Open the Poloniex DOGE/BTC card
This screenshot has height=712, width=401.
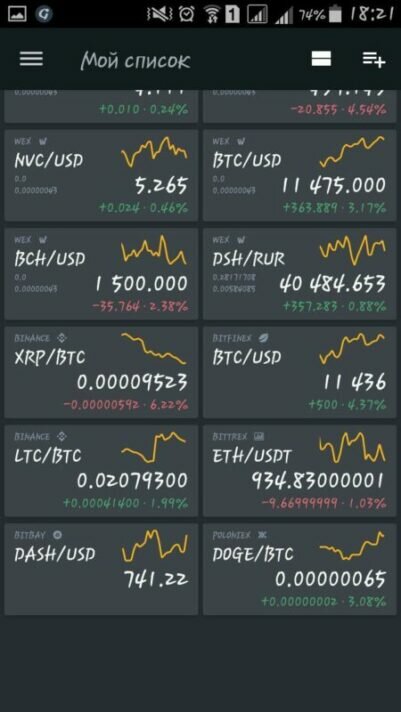(300, 569)
